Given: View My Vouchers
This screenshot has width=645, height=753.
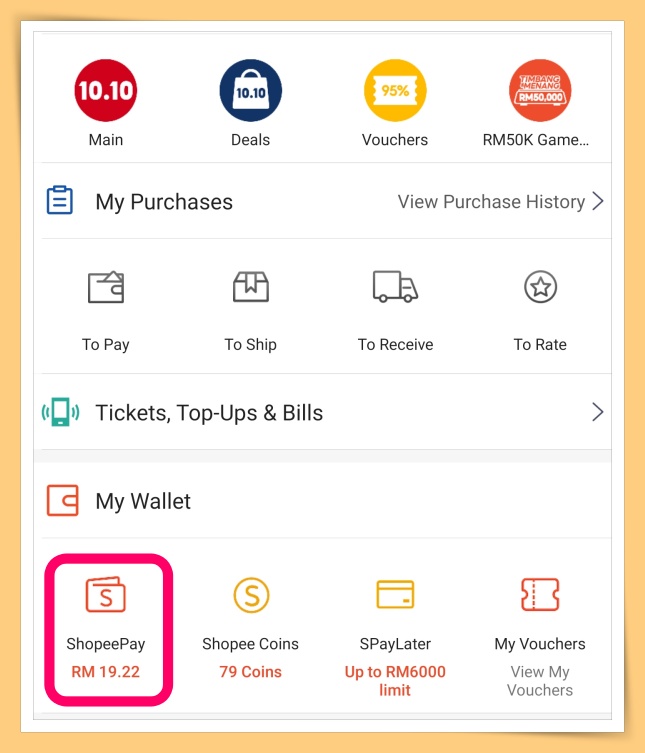Looking at the screenshot, I should (x=540, y=635).
